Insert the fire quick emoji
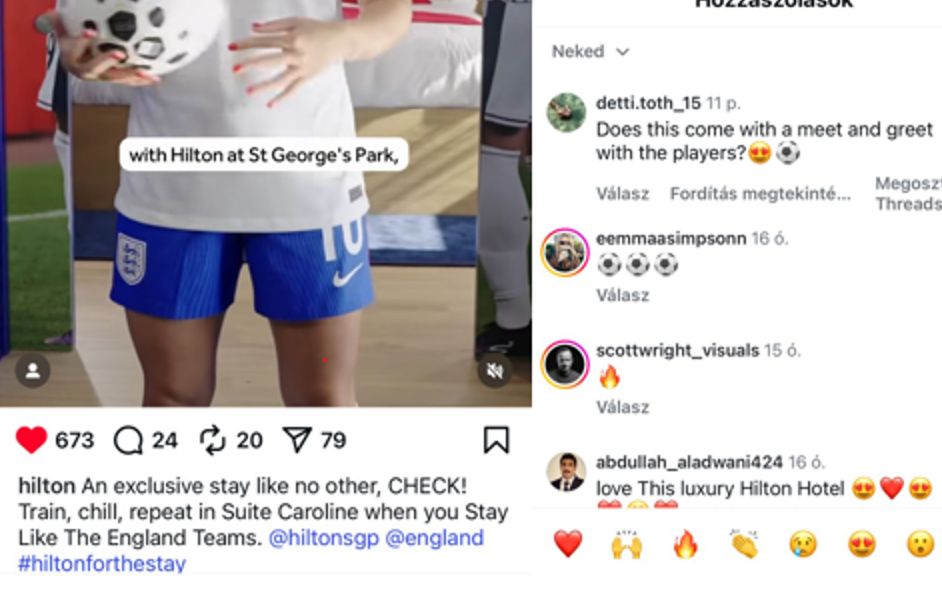942x592 pixels. 685,544
